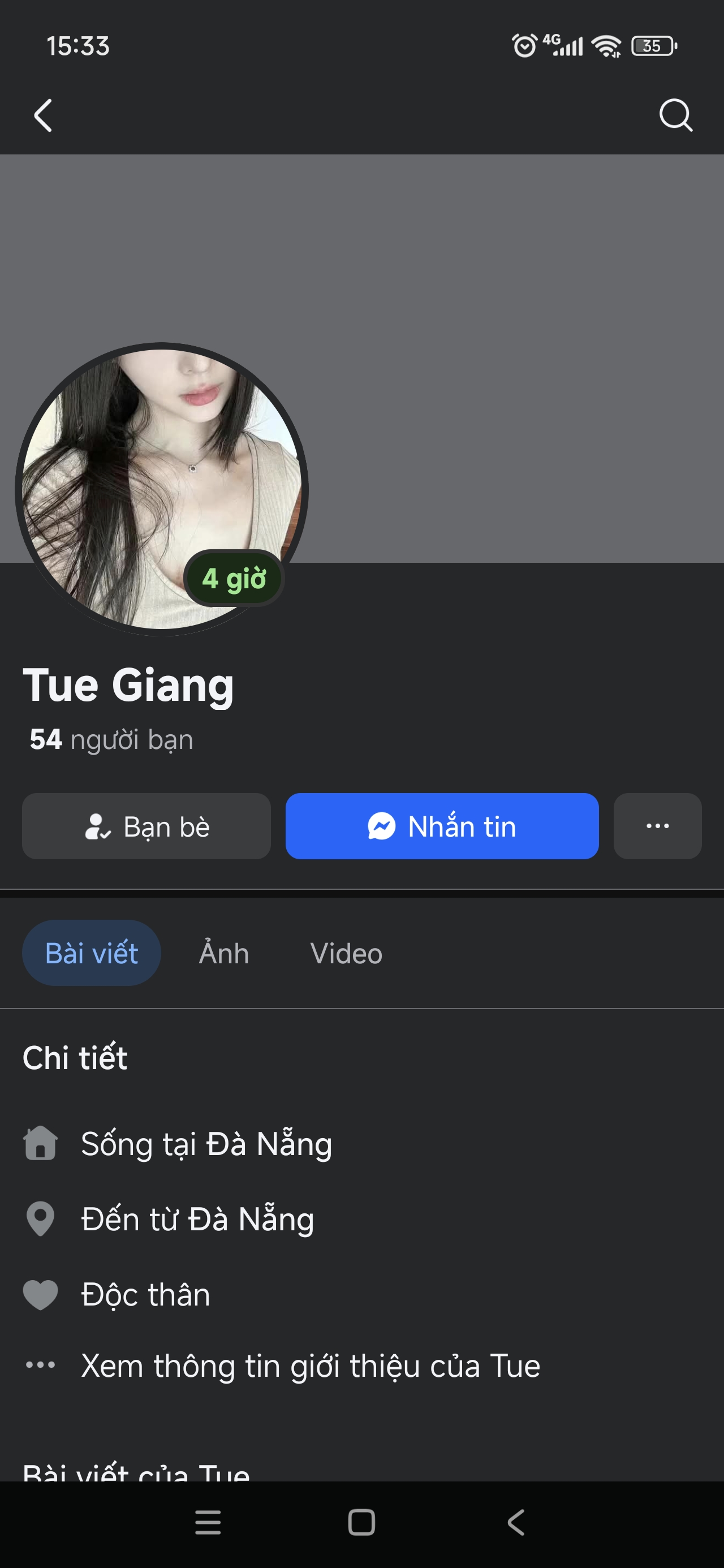Go back using the top-left arrow
The width and height of the screenshot is (724, 1568).
coord(42,115)
